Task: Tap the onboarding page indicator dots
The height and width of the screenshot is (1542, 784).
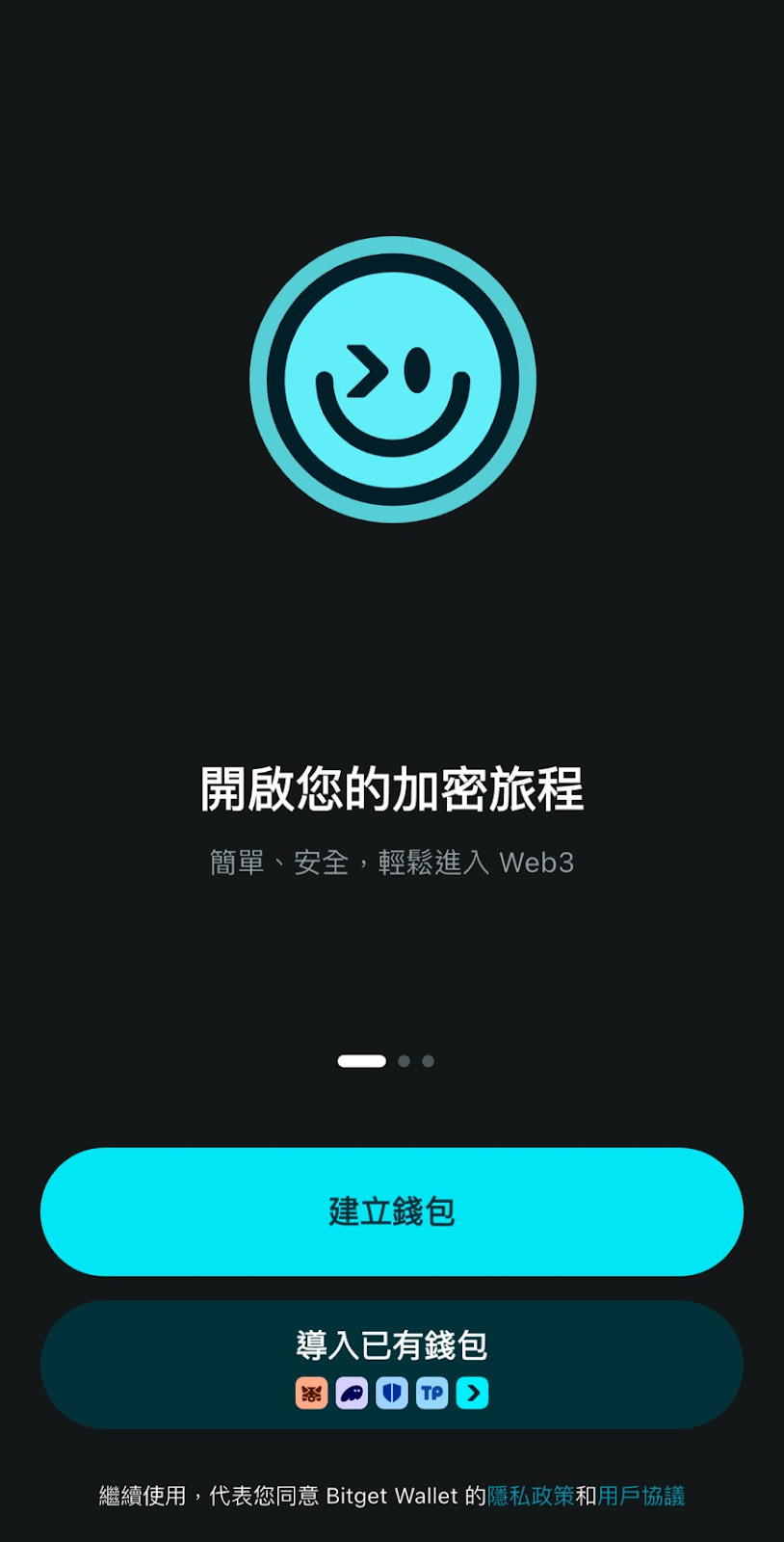Action: coord(386,1061)
